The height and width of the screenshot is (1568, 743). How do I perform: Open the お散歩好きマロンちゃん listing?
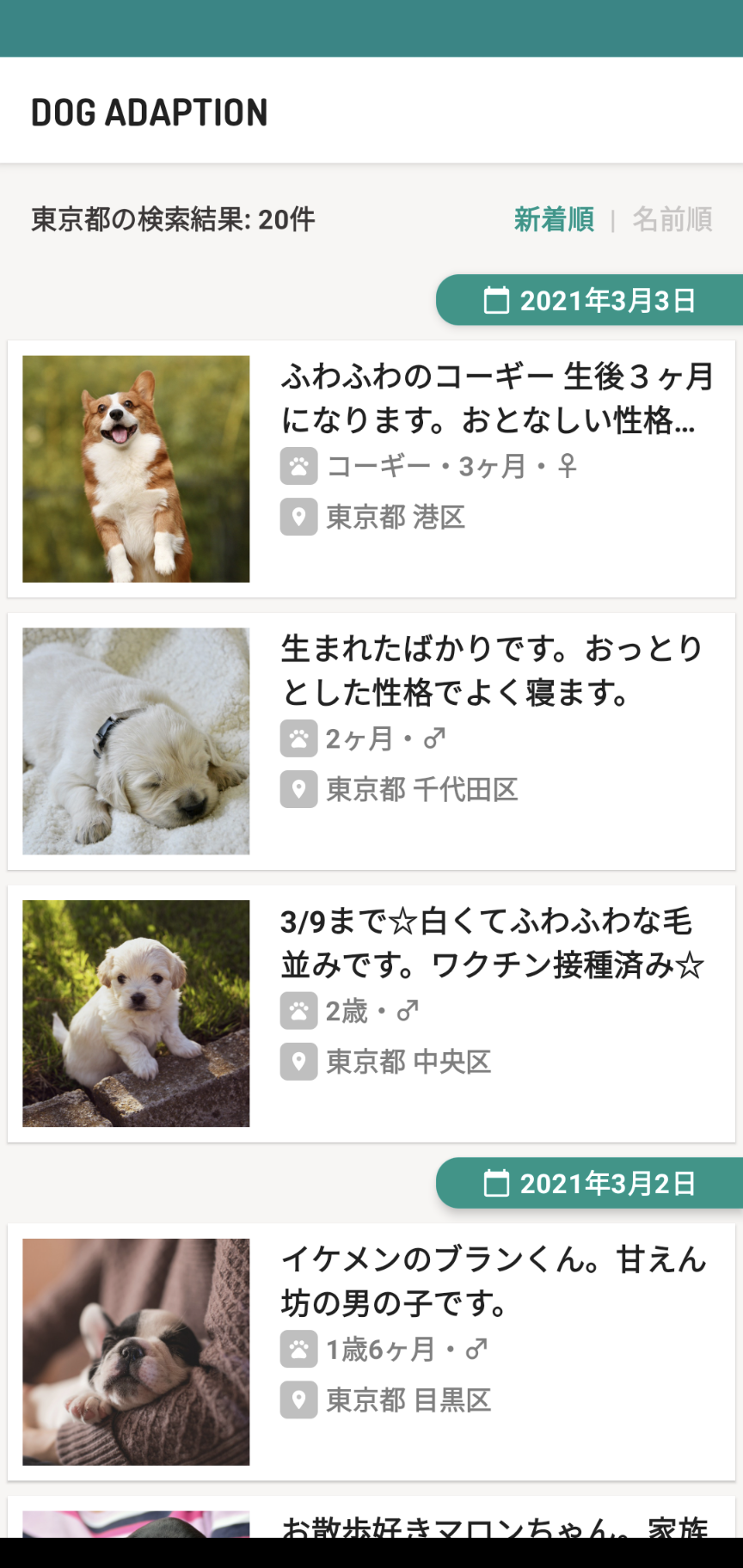click(x=371, y=1522)
